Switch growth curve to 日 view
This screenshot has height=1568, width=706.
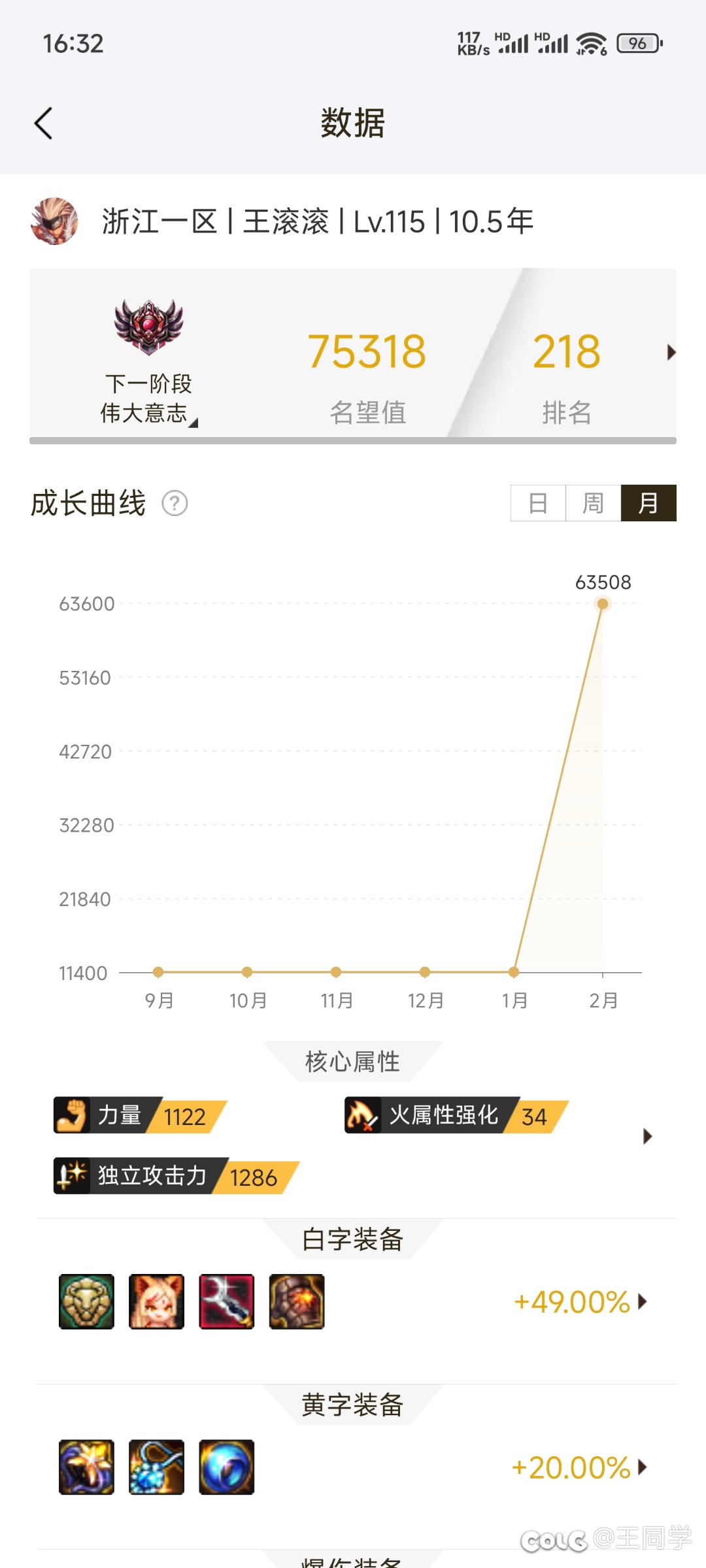pyautogui.click(x=538, y=503)
